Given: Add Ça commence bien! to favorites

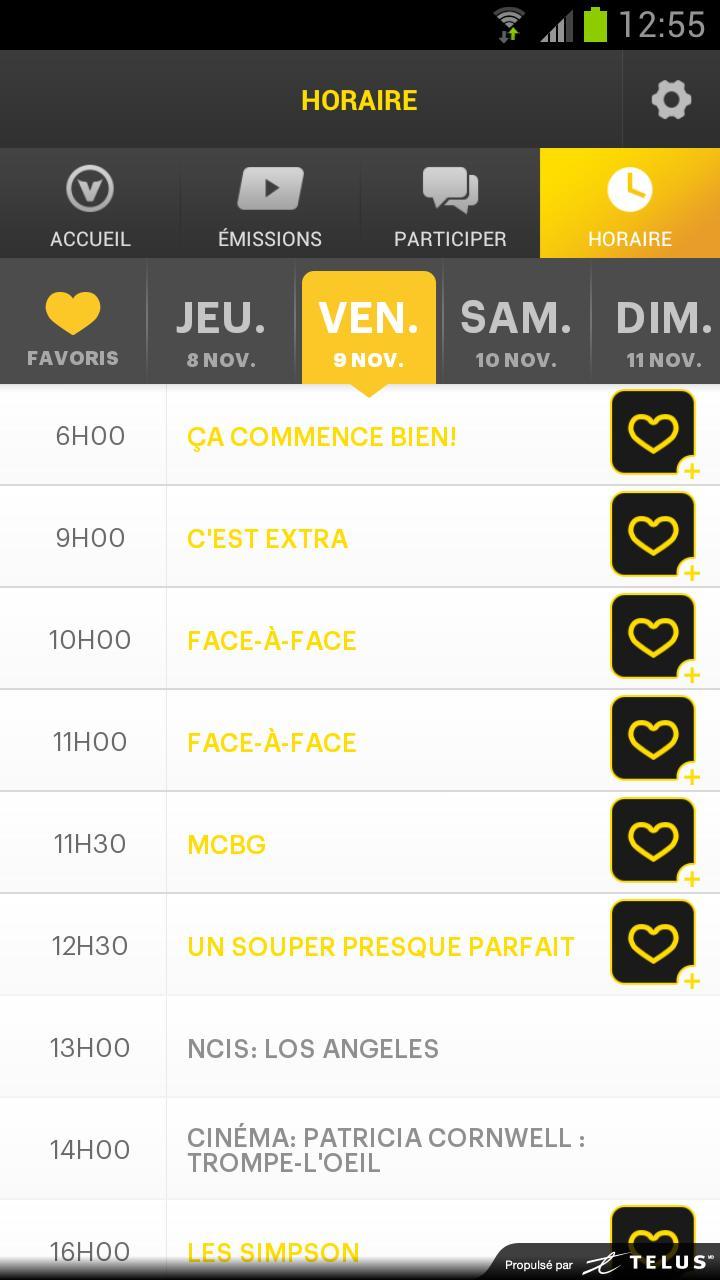Looking at the screenshot, I should coord(653,433).
